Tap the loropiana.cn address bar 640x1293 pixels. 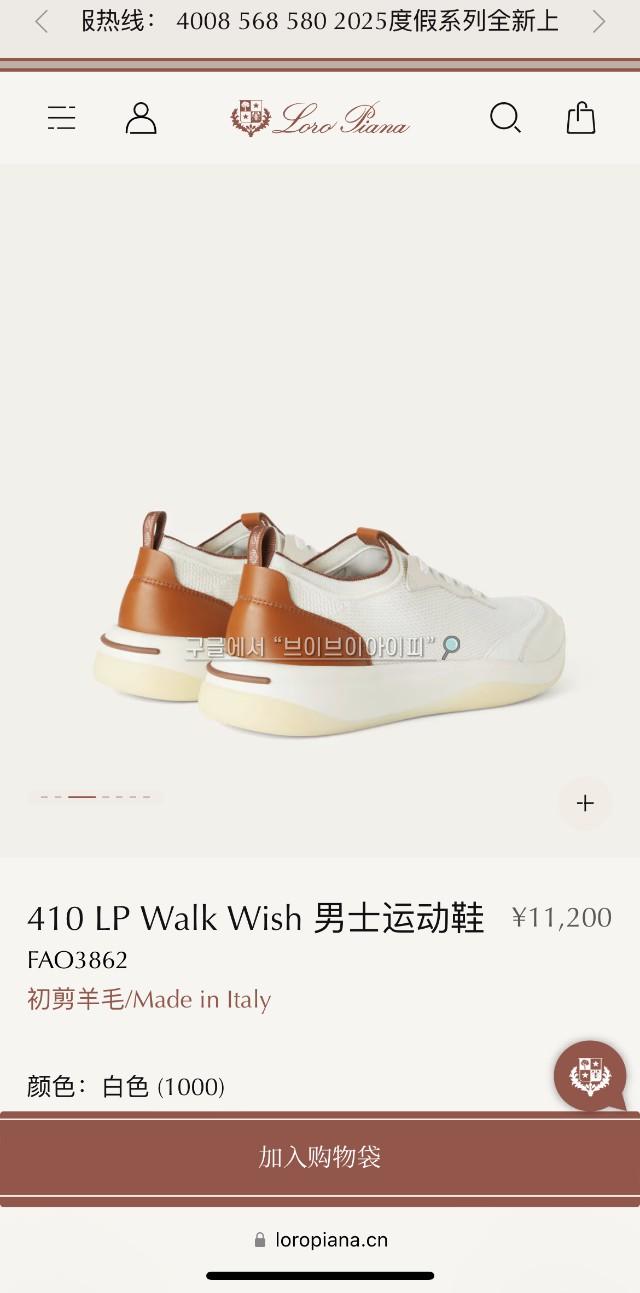tap(322, 1240)
